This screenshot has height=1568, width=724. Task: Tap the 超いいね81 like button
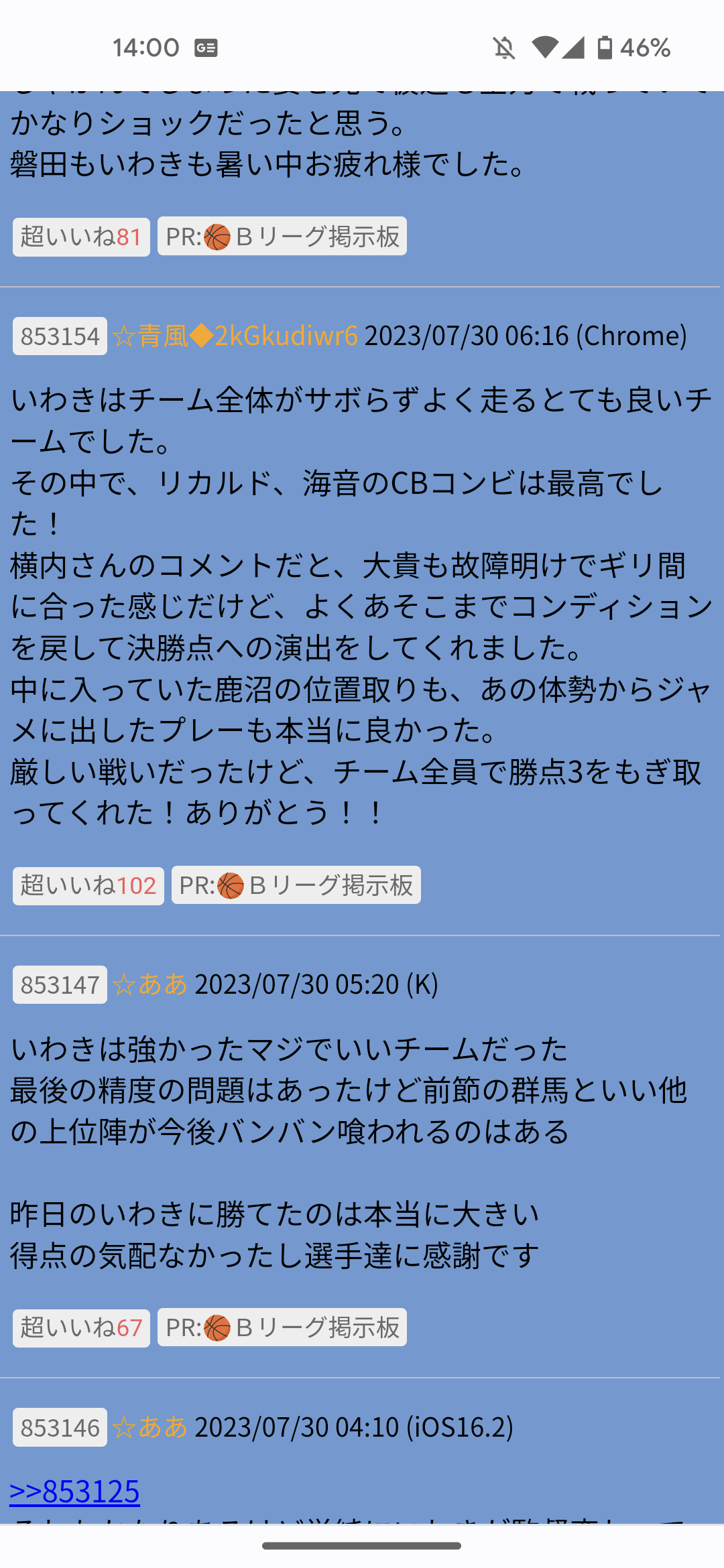(81, 237)
